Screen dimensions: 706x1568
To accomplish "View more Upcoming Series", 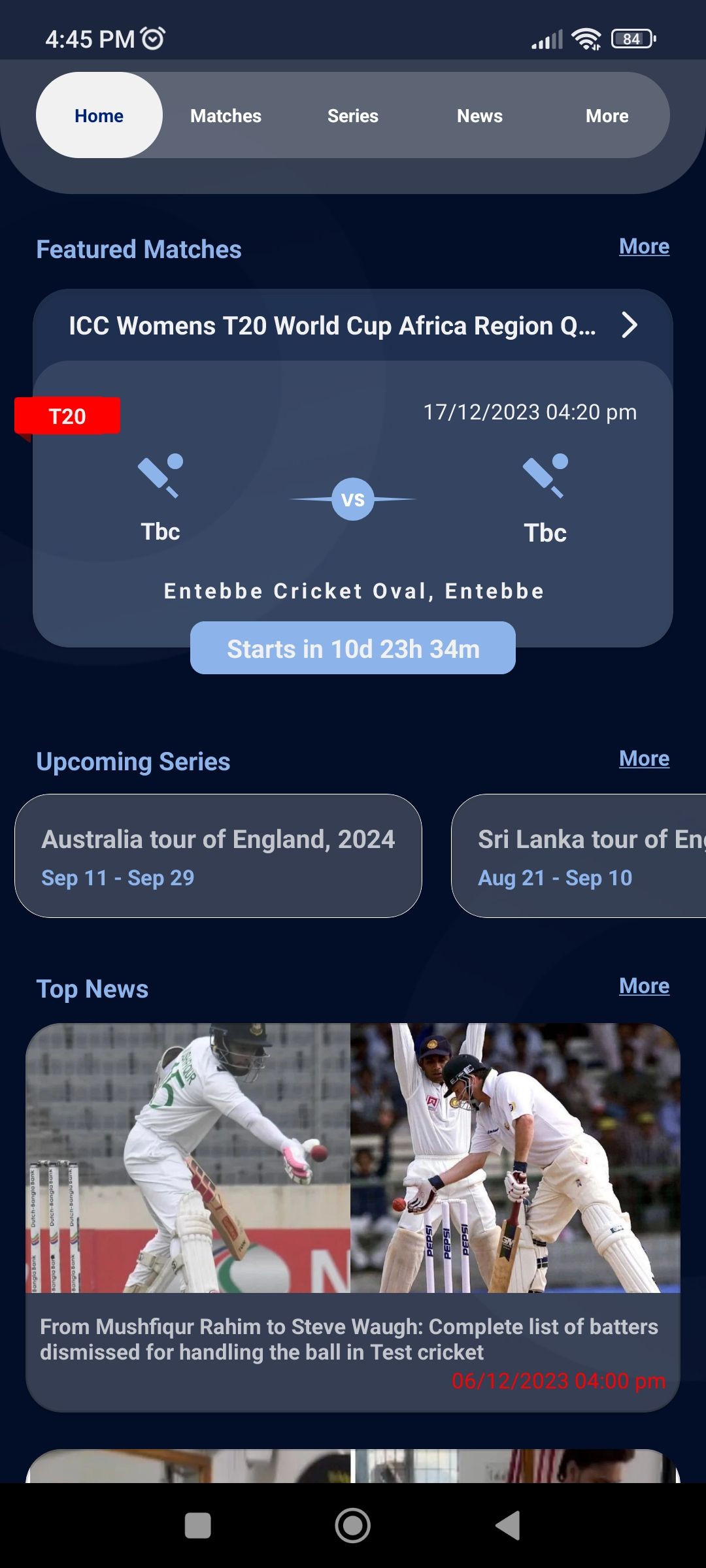I will 644,759.
